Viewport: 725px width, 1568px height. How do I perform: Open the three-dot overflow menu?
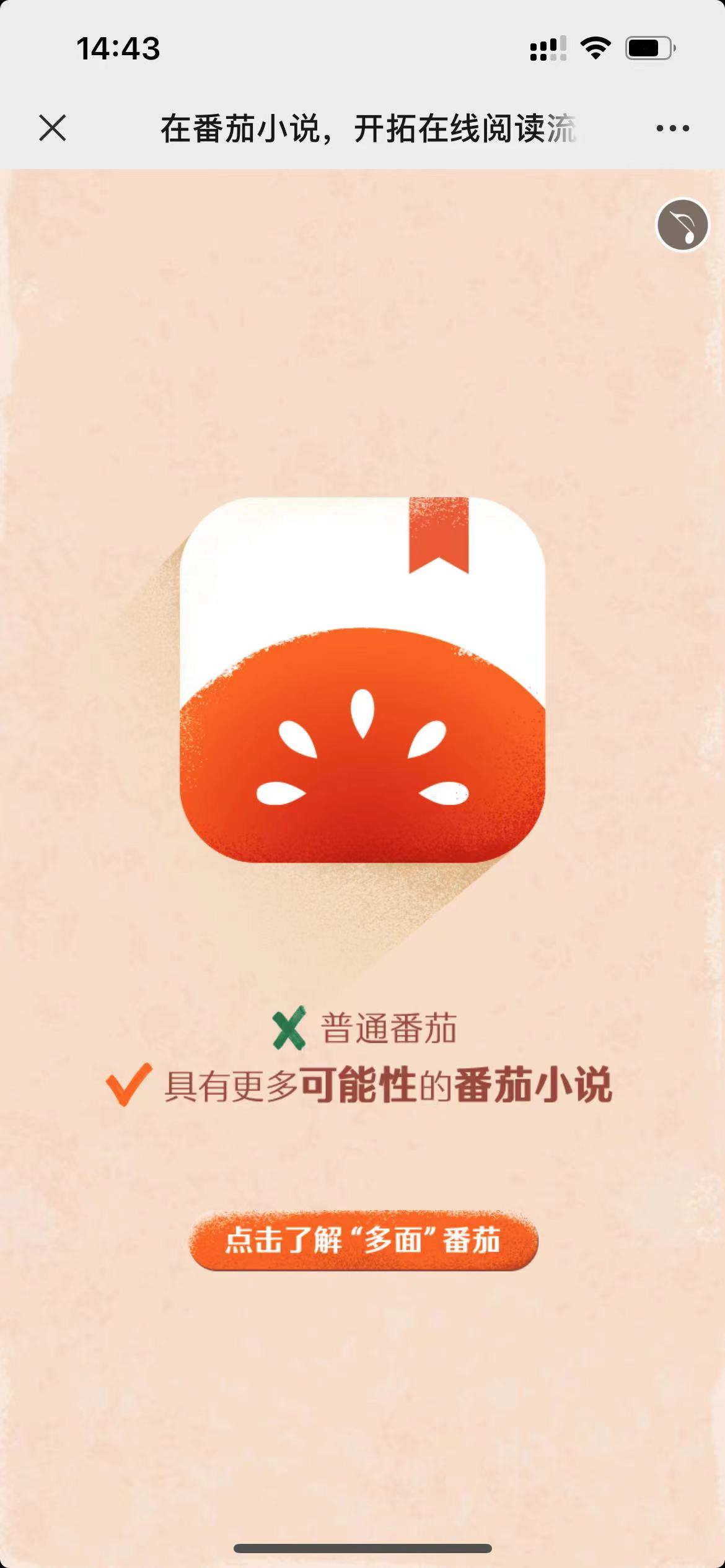coord(672,128)
